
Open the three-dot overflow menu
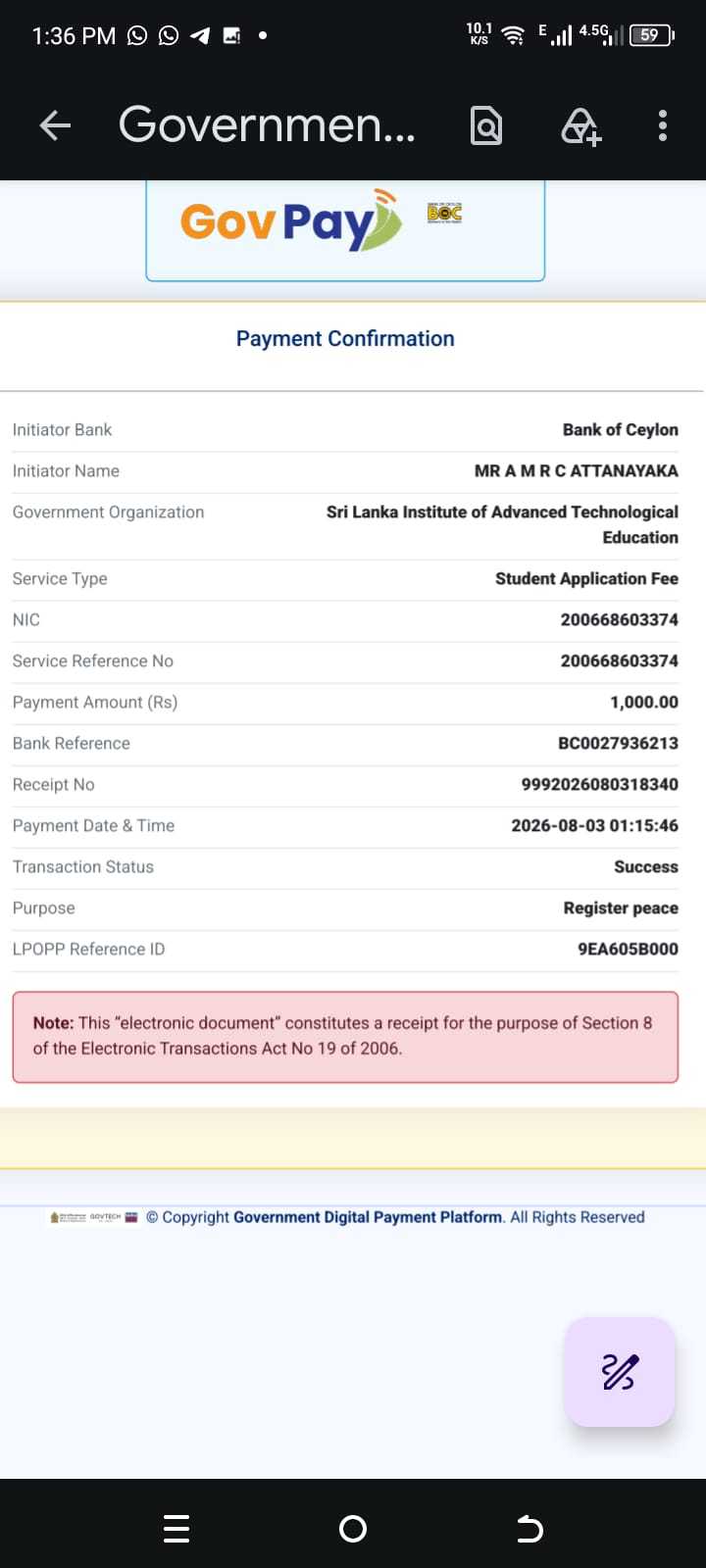[x=663, y=125]
